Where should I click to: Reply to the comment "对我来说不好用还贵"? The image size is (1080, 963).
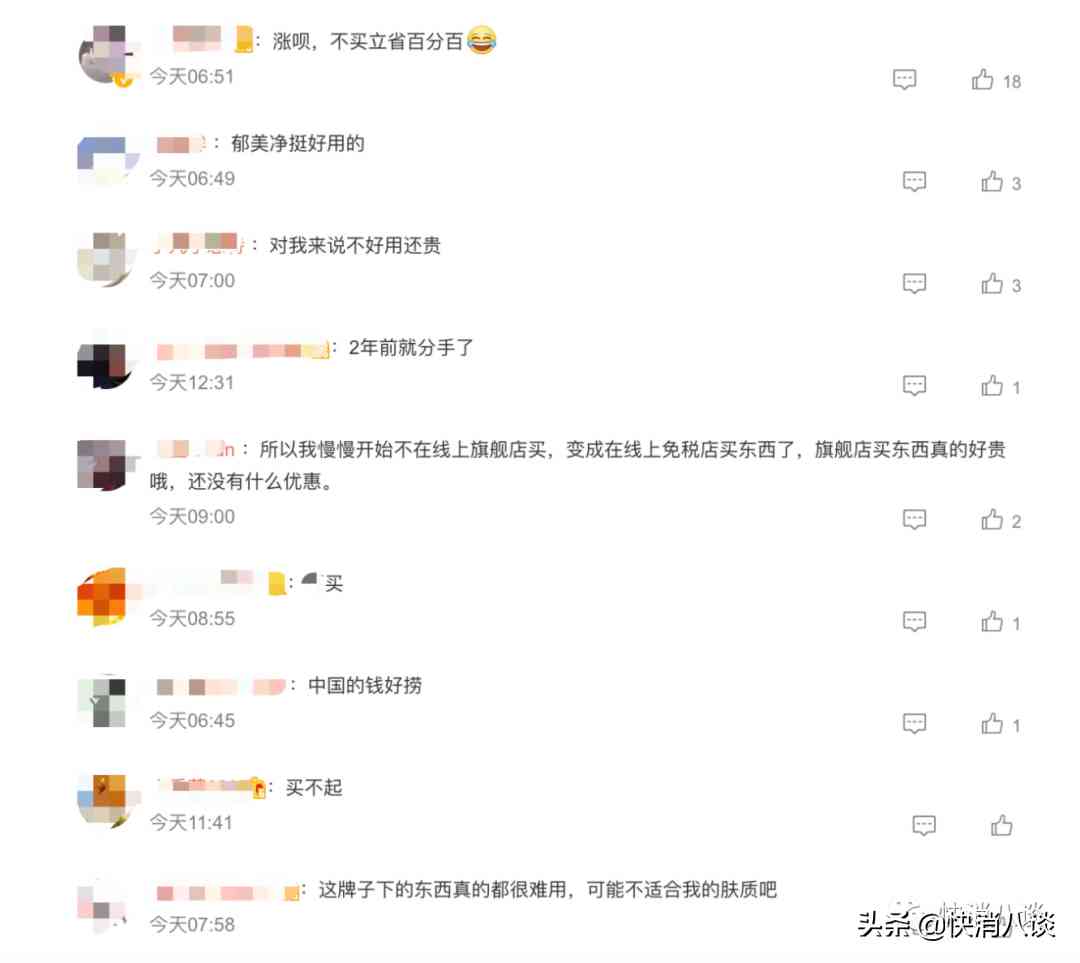click(x=914, y=284)
